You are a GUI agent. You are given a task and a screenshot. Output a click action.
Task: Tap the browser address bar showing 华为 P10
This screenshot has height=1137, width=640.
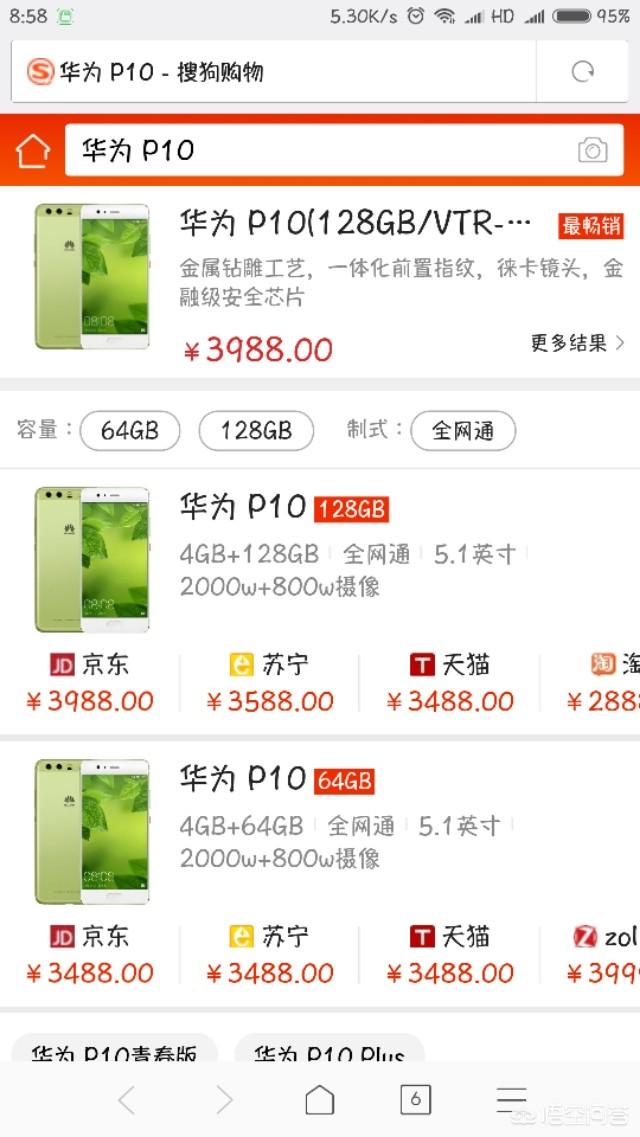270,72
